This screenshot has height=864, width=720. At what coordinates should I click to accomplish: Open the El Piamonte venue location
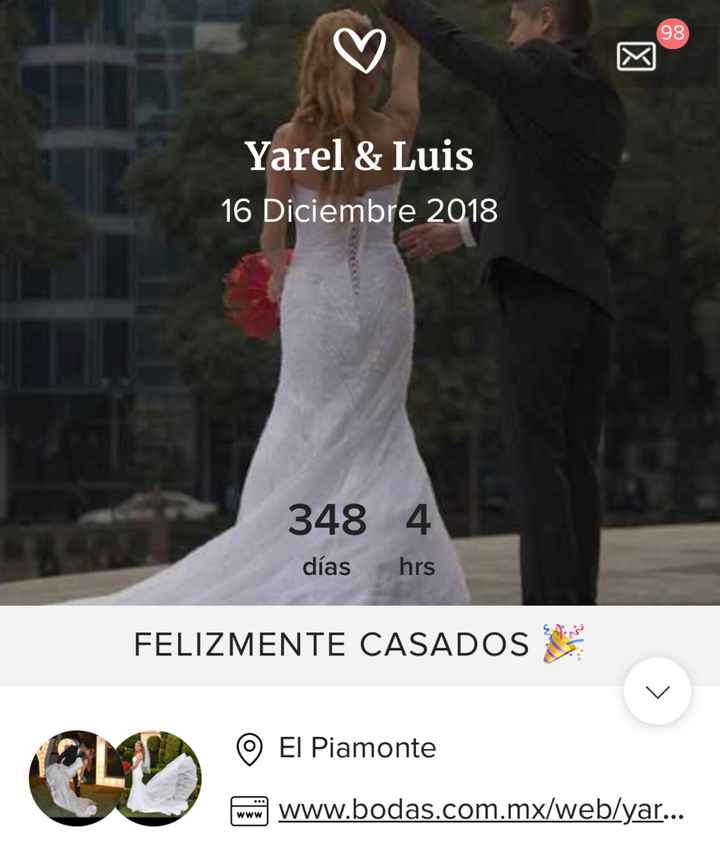(357, 748)
